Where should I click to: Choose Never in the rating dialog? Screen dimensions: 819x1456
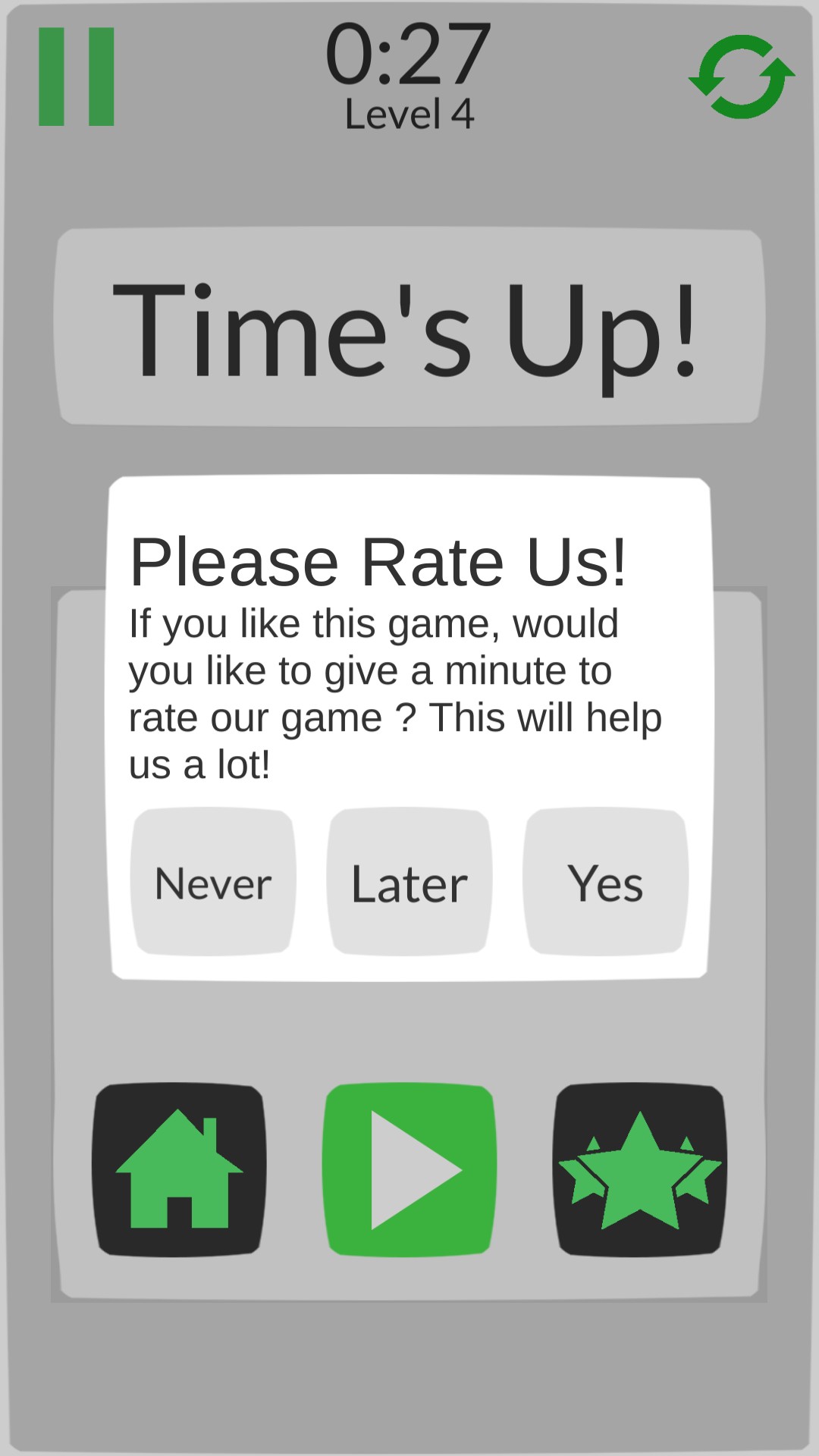pyautogui.click(x=213, y=882)
